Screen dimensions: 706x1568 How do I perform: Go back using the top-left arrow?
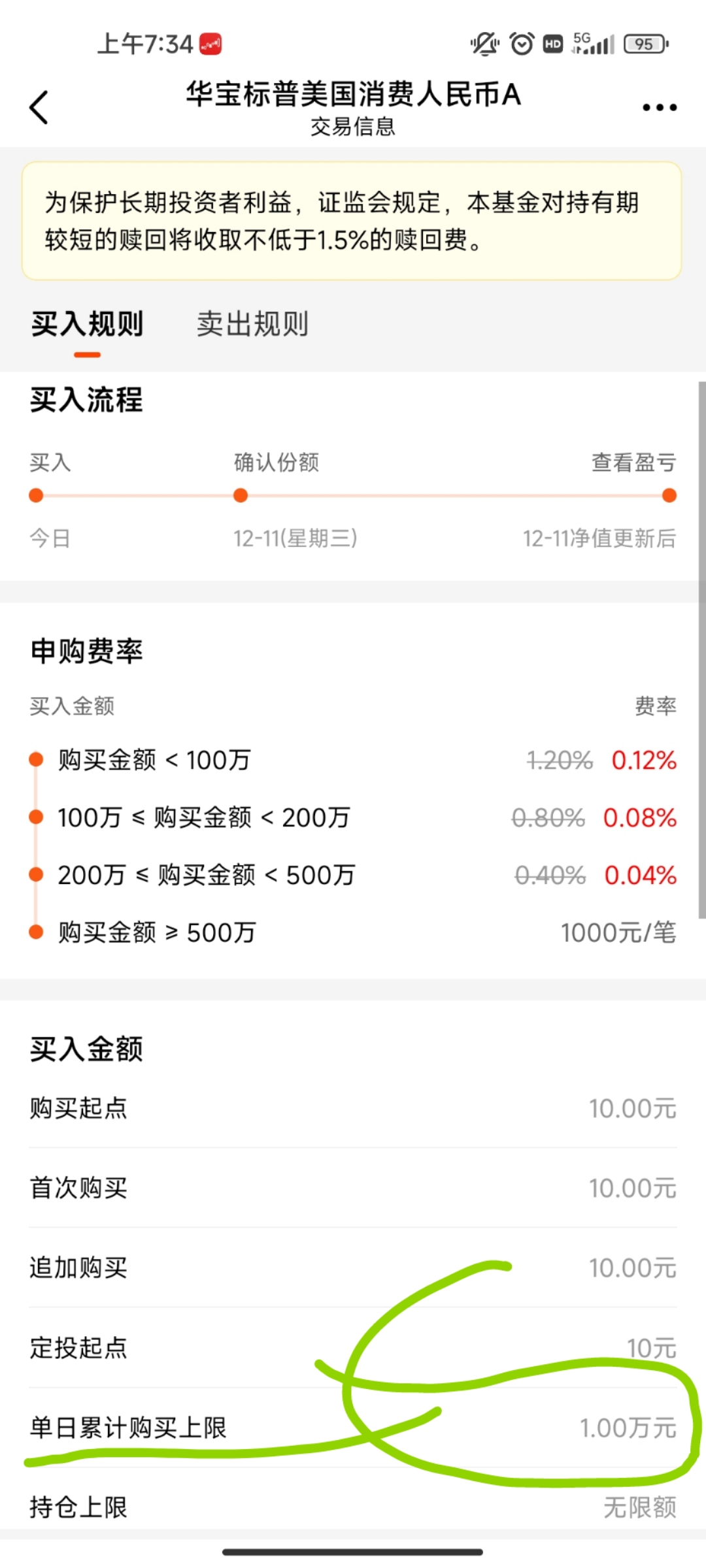click(x=39, y=107)
